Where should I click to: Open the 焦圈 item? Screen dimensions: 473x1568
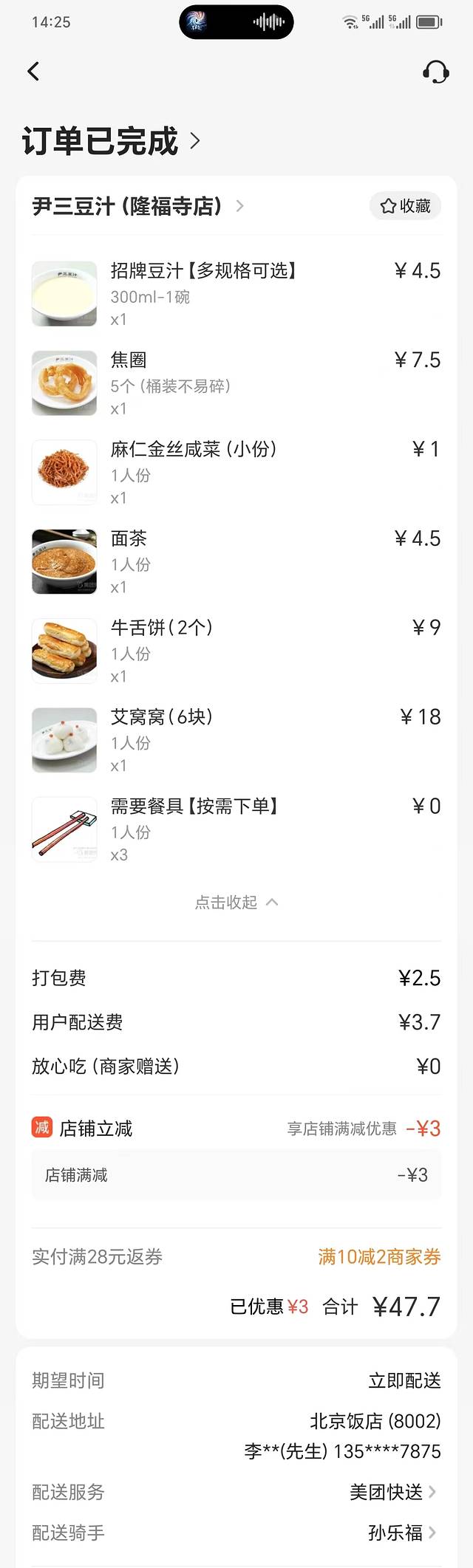[x=129, y=360]
